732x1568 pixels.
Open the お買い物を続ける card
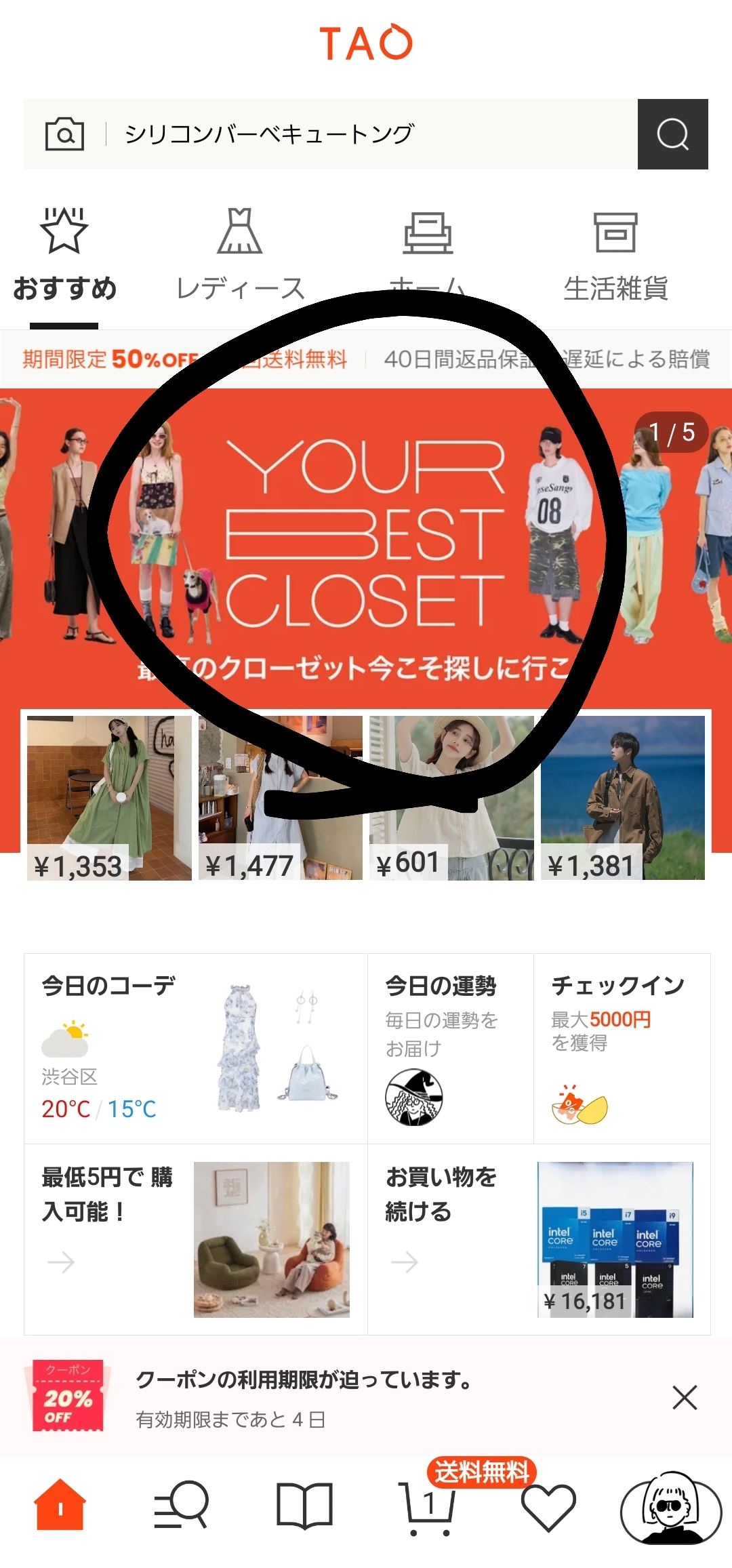click(538, 1239)
